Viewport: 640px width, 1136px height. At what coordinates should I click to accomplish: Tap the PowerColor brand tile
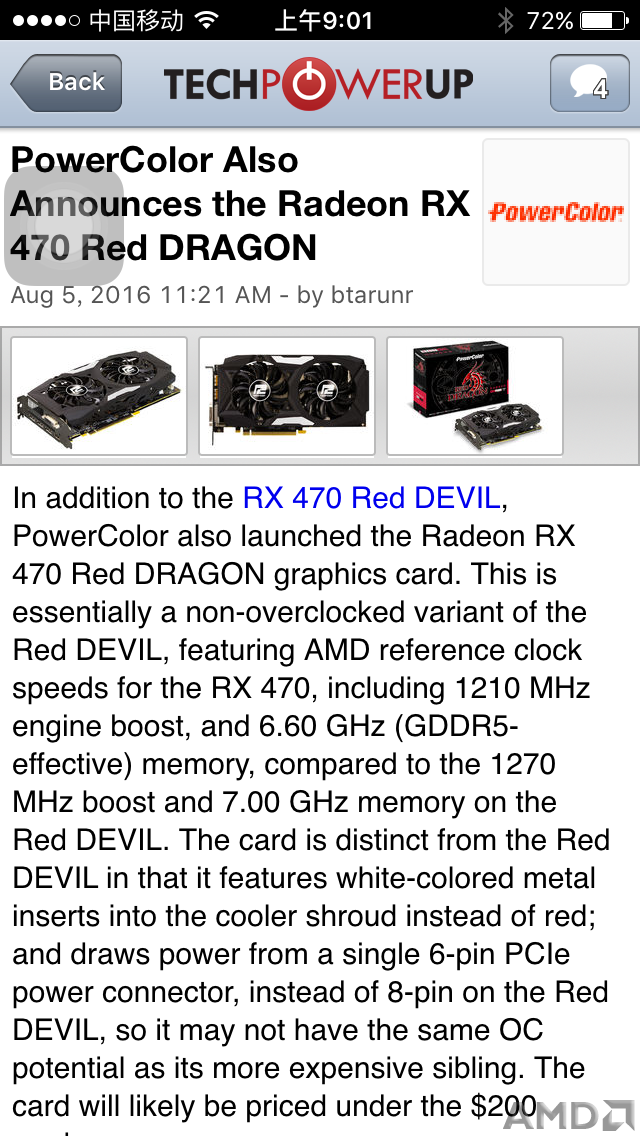pos(556,212)
